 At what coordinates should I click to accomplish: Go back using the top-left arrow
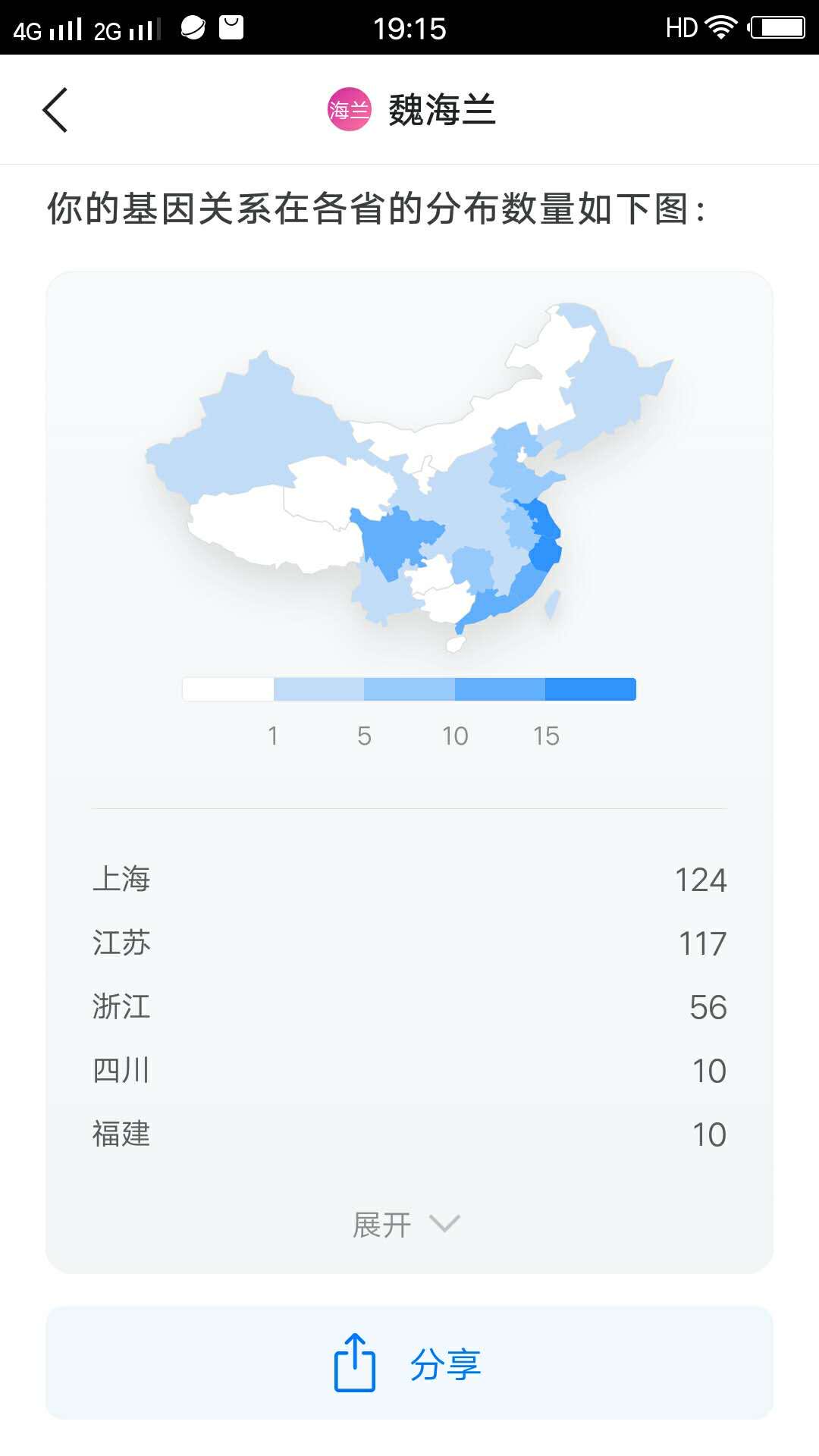click(x=55, y=110)
